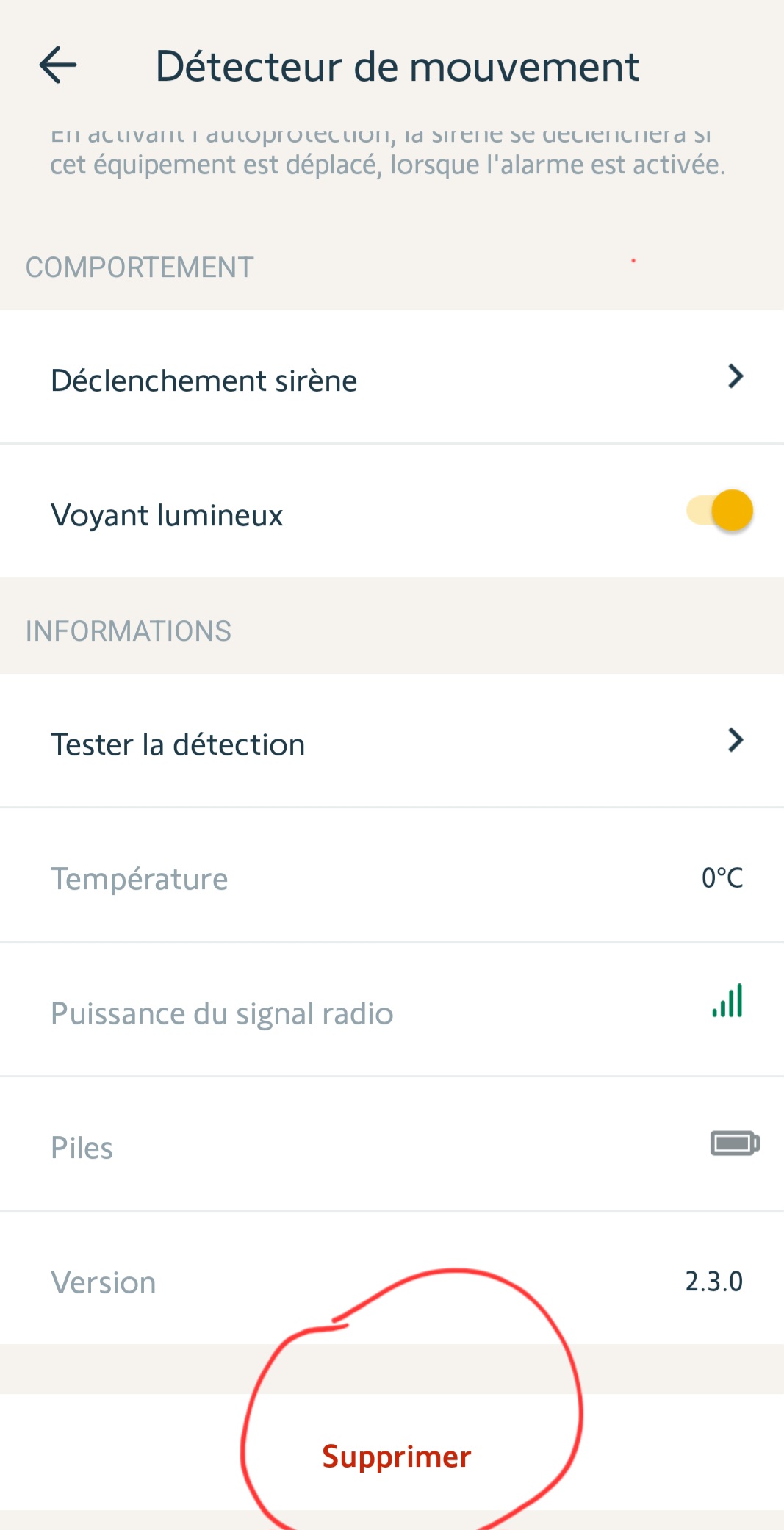Tap the Supprimer button
Screen dimensions: 784x1530
point(396,1456)
